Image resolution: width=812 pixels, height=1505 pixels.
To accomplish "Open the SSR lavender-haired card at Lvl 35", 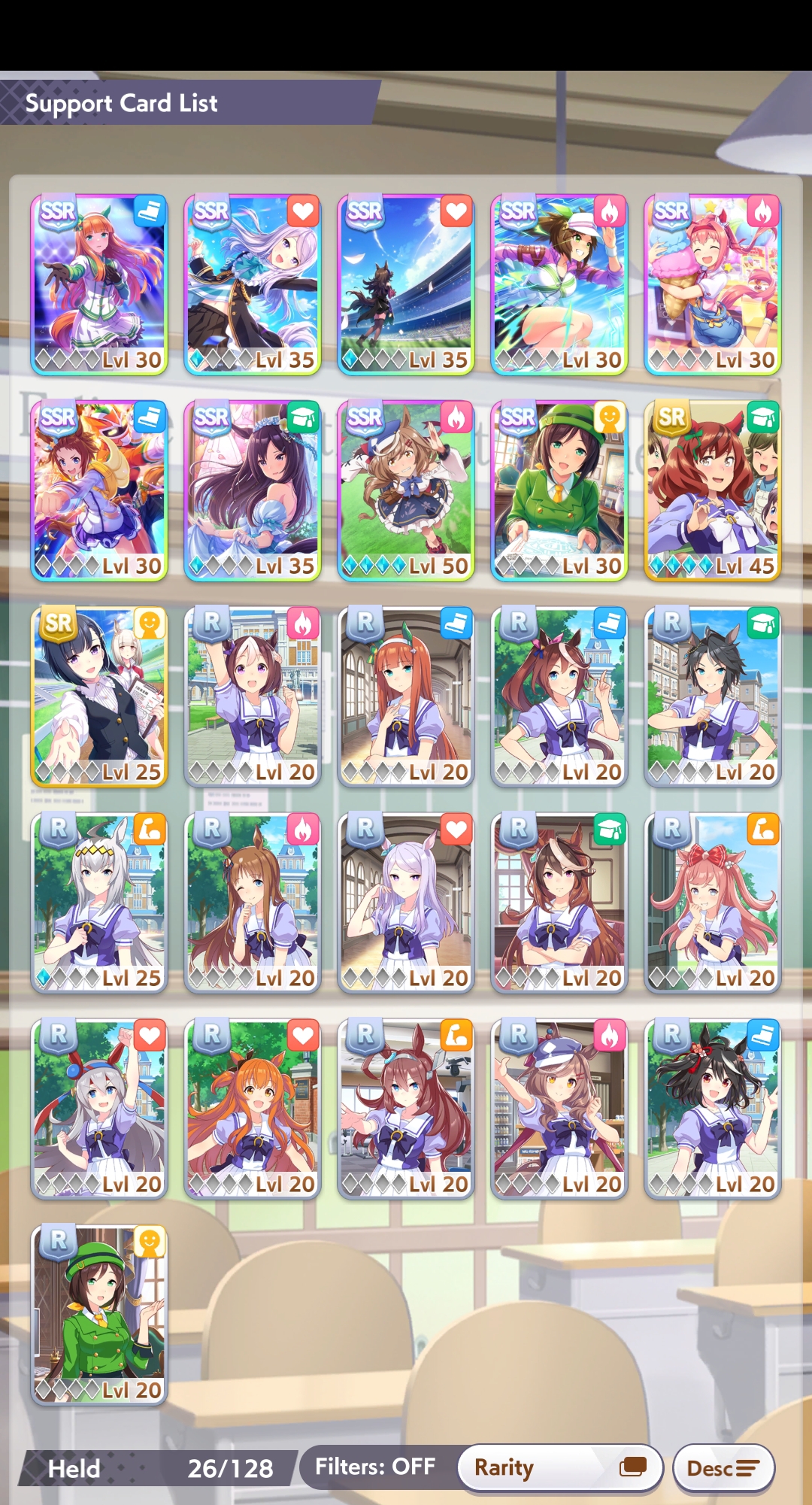I will [253, 284].
